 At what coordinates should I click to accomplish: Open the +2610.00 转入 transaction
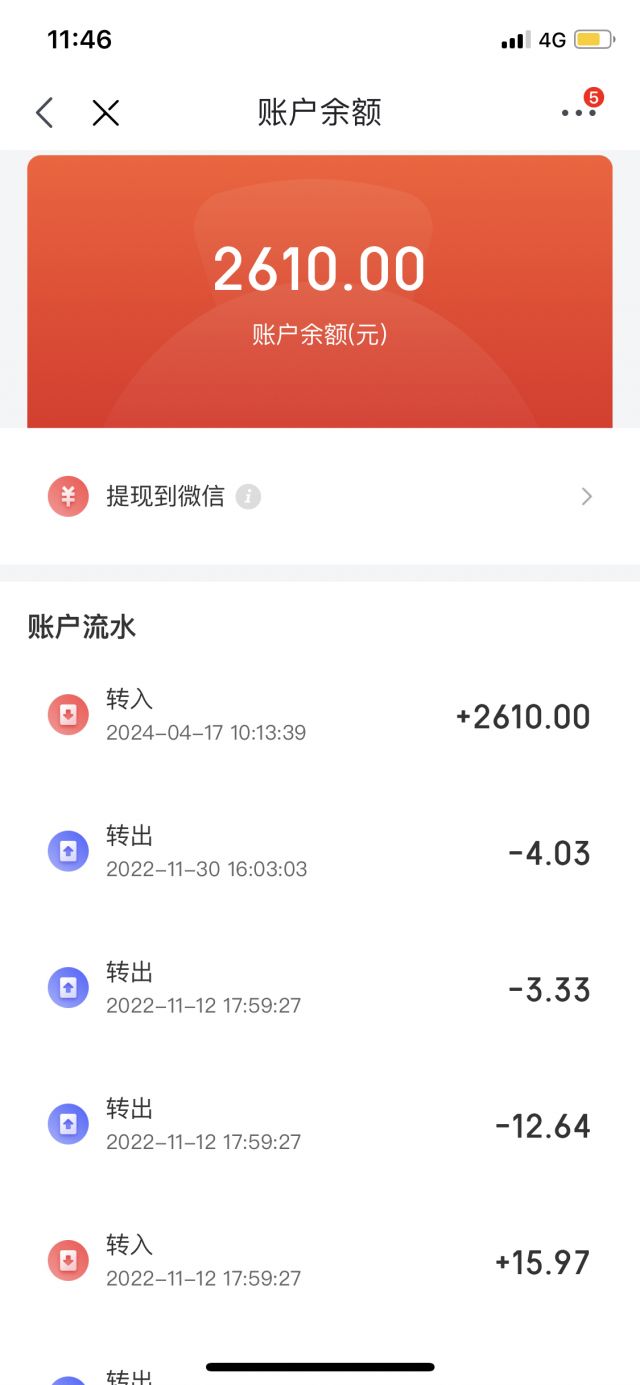click(x=320, y=716)
